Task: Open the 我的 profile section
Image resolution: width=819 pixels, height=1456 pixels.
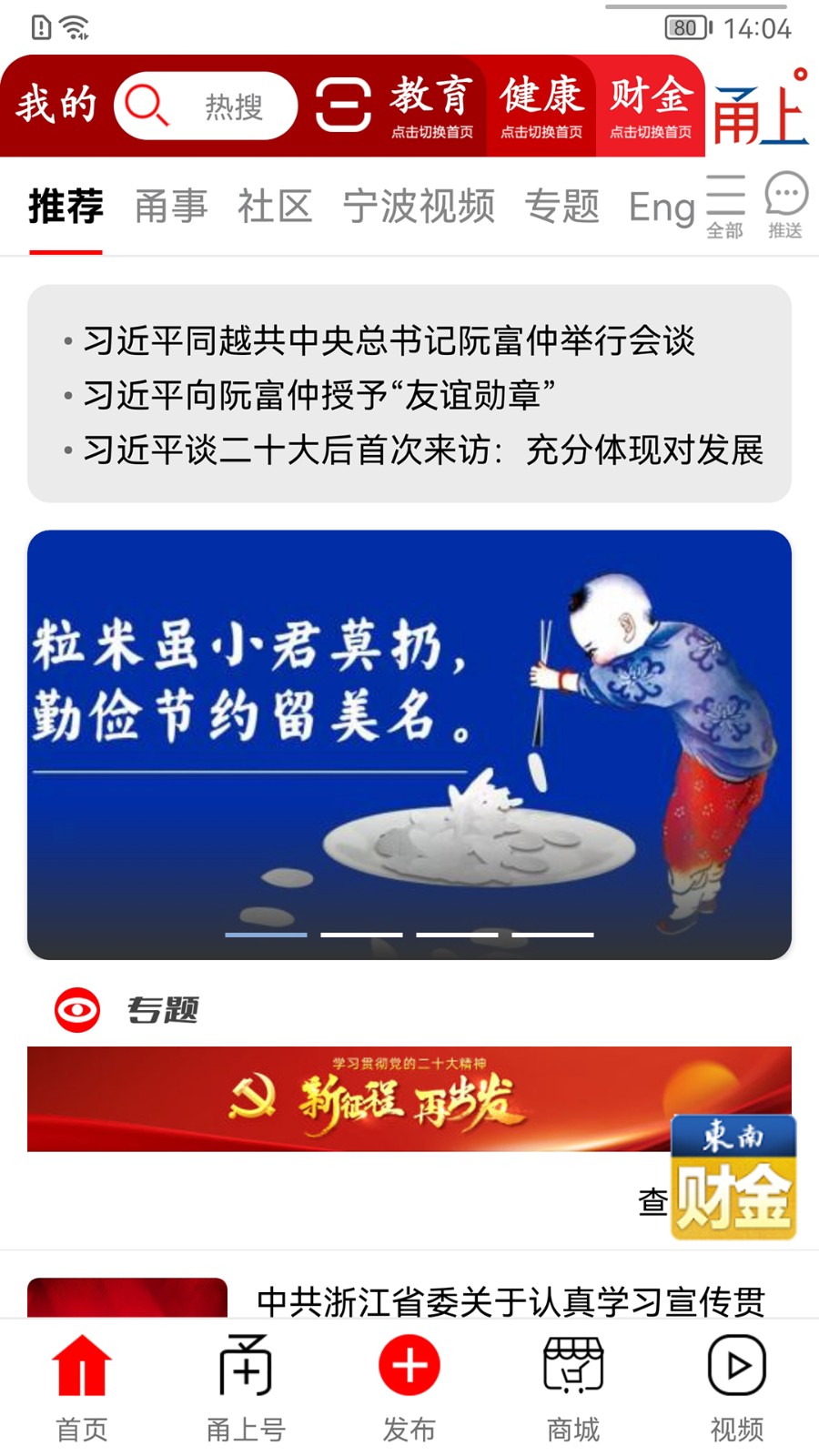Action: (56, 105)
